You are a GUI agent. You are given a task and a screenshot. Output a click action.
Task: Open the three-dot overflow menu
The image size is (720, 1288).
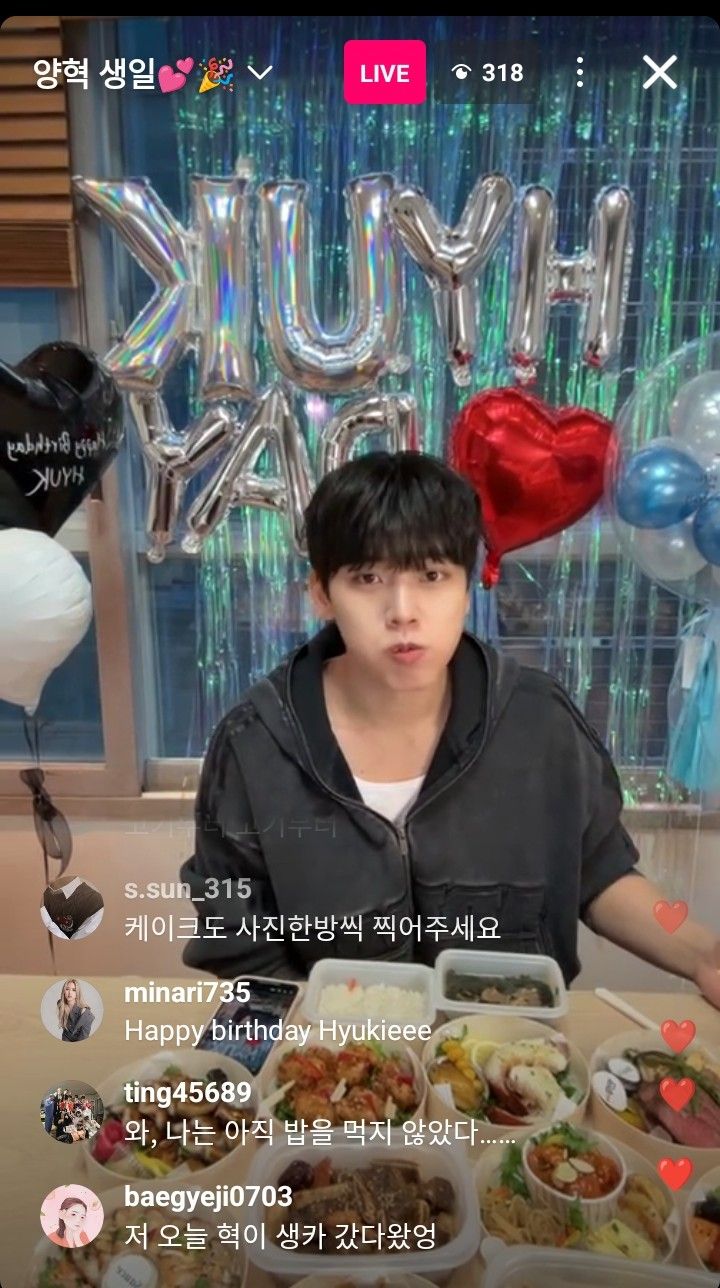tap(579, 72)
